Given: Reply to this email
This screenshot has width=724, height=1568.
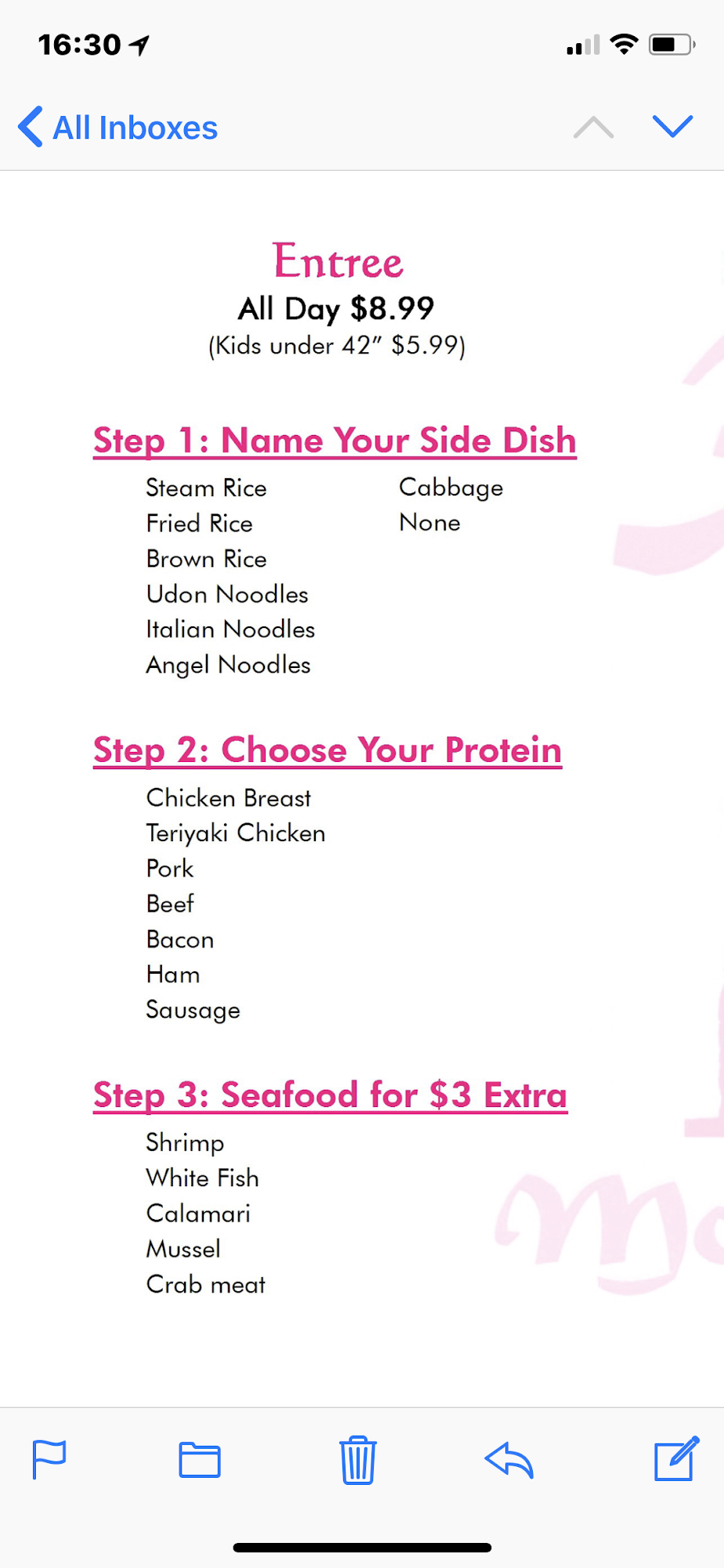Looking at the screenshot, I should click(x=509, y=1460).
